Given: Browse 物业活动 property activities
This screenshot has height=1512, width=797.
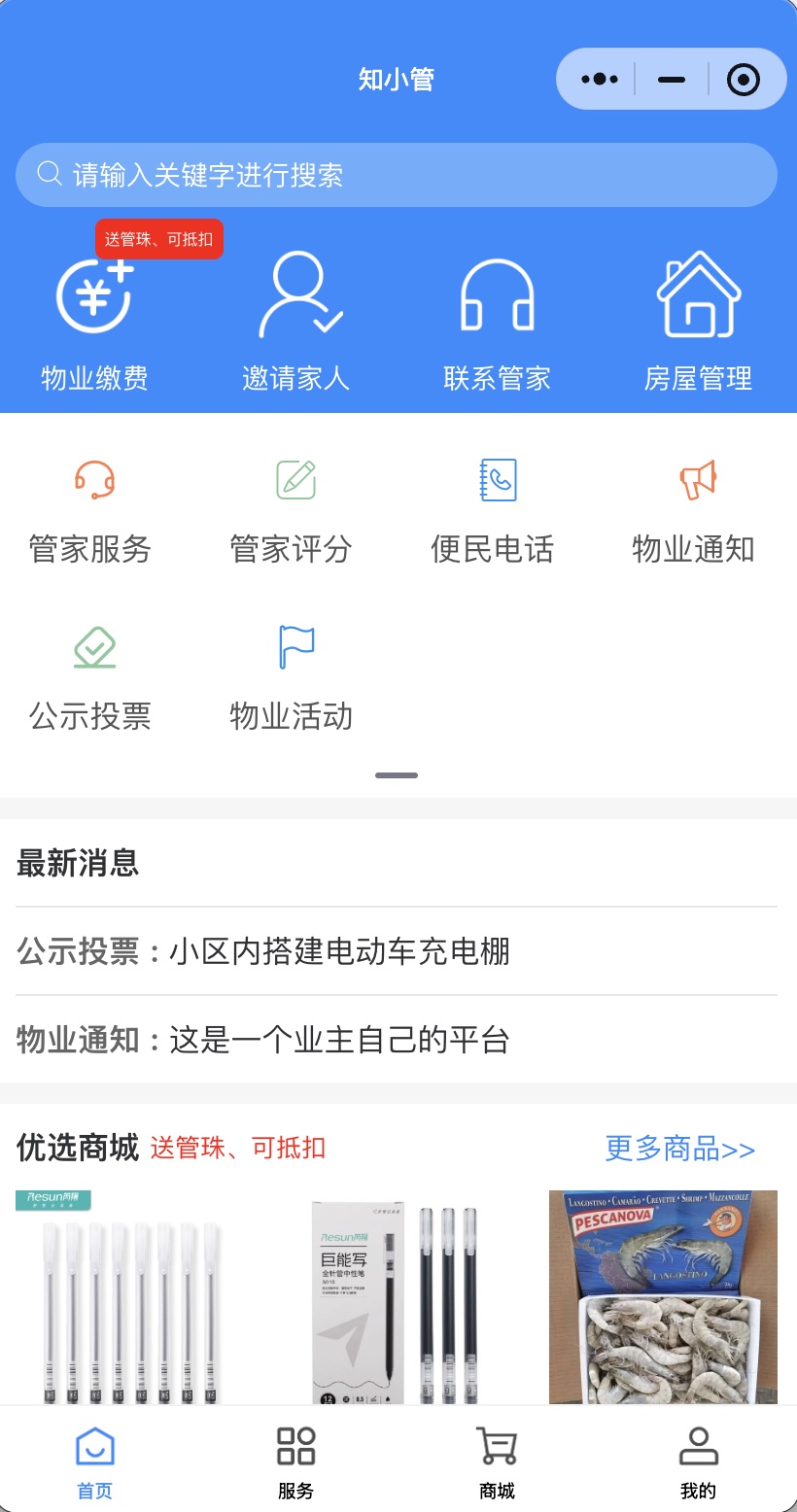Looking at the screenshot, I should click(292, 678).
